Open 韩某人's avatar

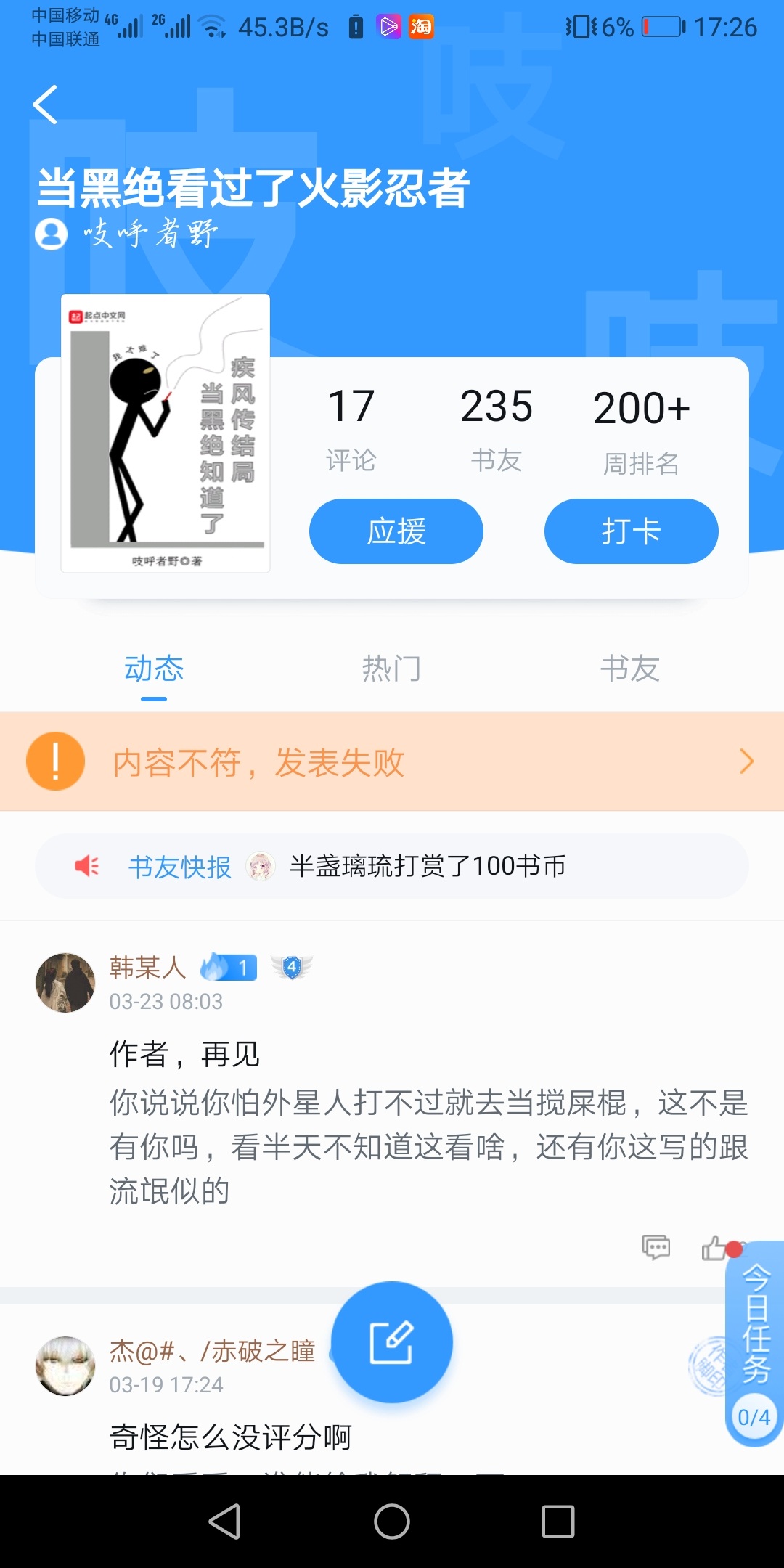tap(65, 983)
